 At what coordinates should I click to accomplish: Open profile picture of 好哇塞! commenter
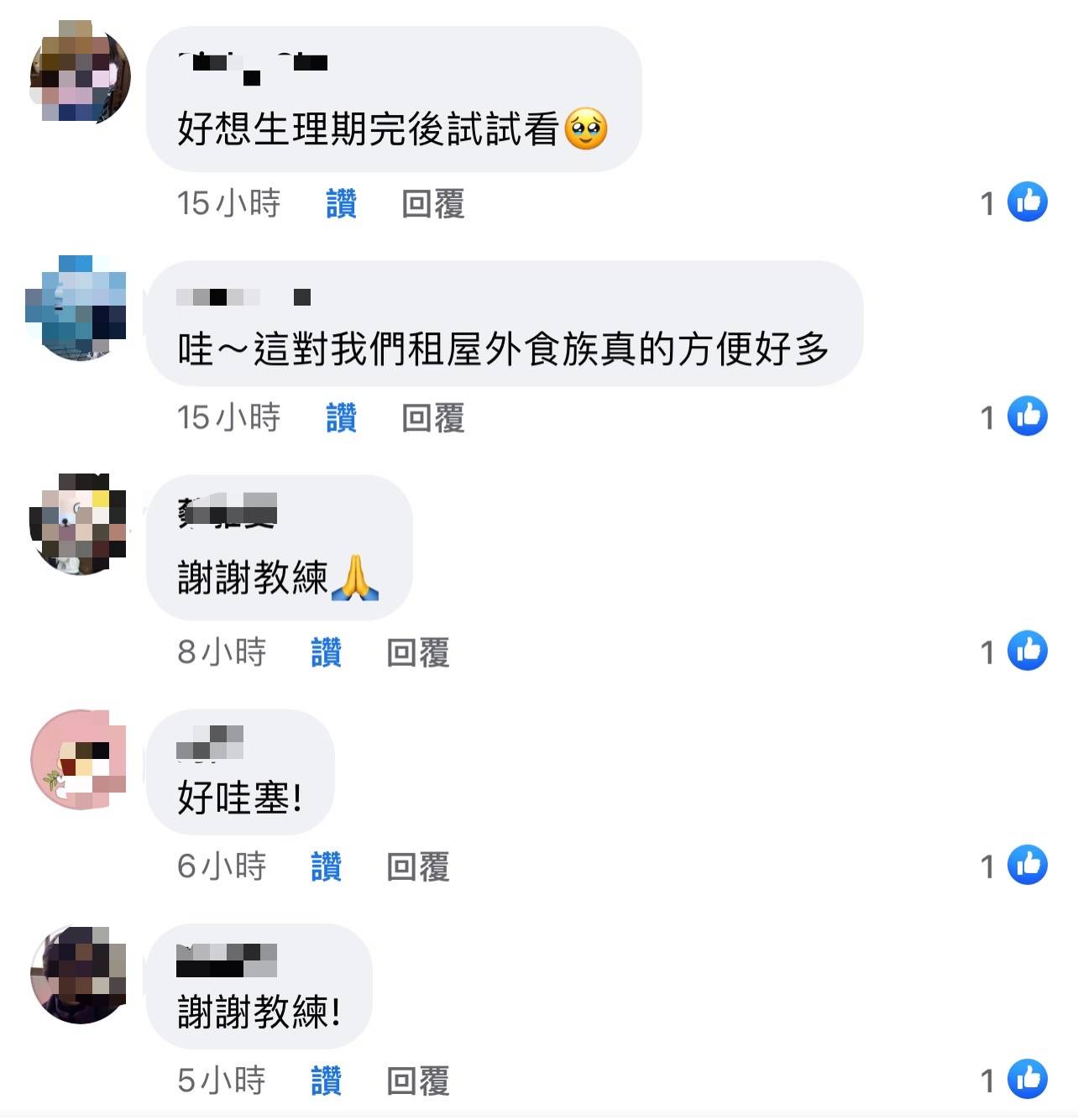(x=79, y=759)
